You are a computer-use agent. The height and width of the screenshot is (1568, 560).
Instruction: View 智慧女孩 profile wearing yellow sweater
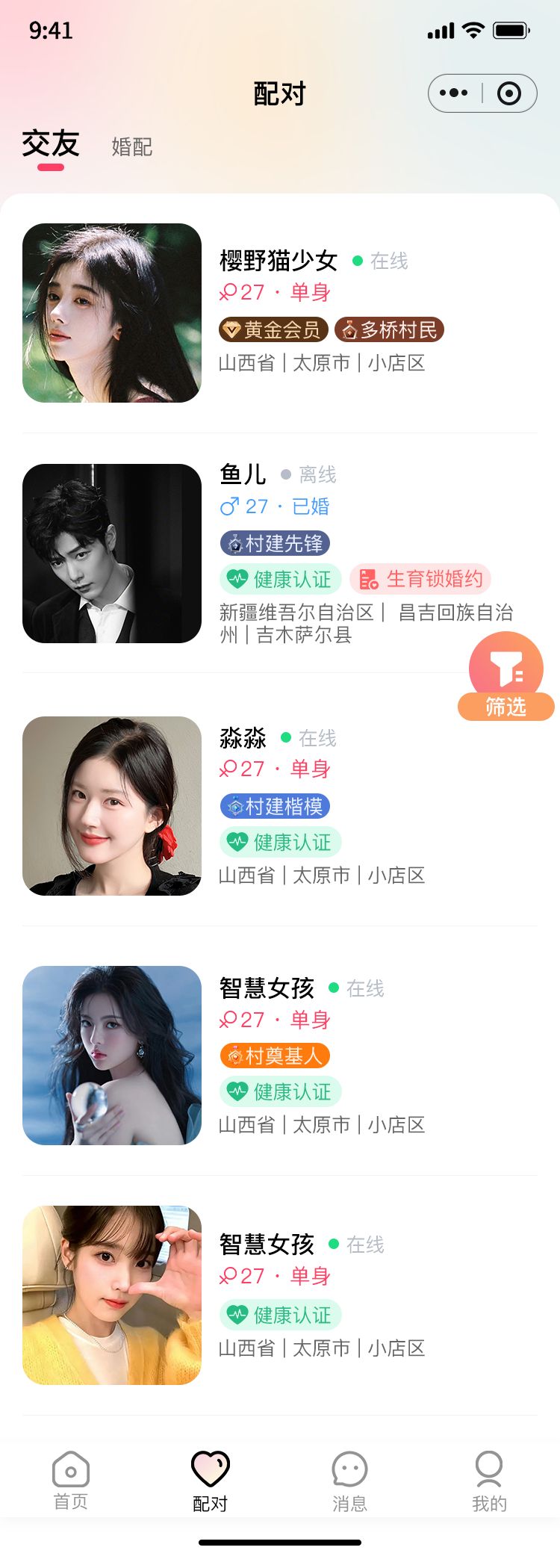pos(279,1295)
